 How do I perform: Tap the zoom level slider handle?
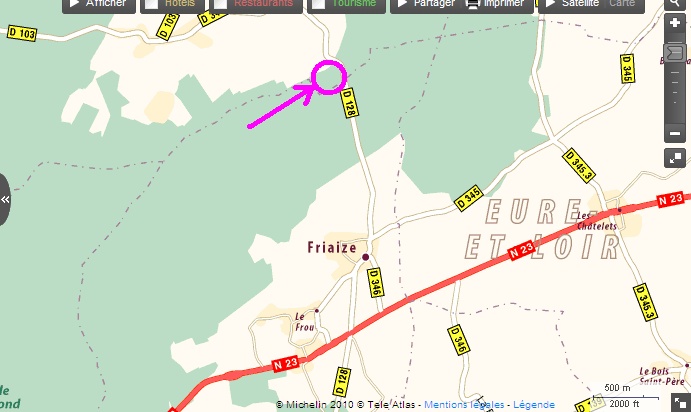[x=675, y=52]
